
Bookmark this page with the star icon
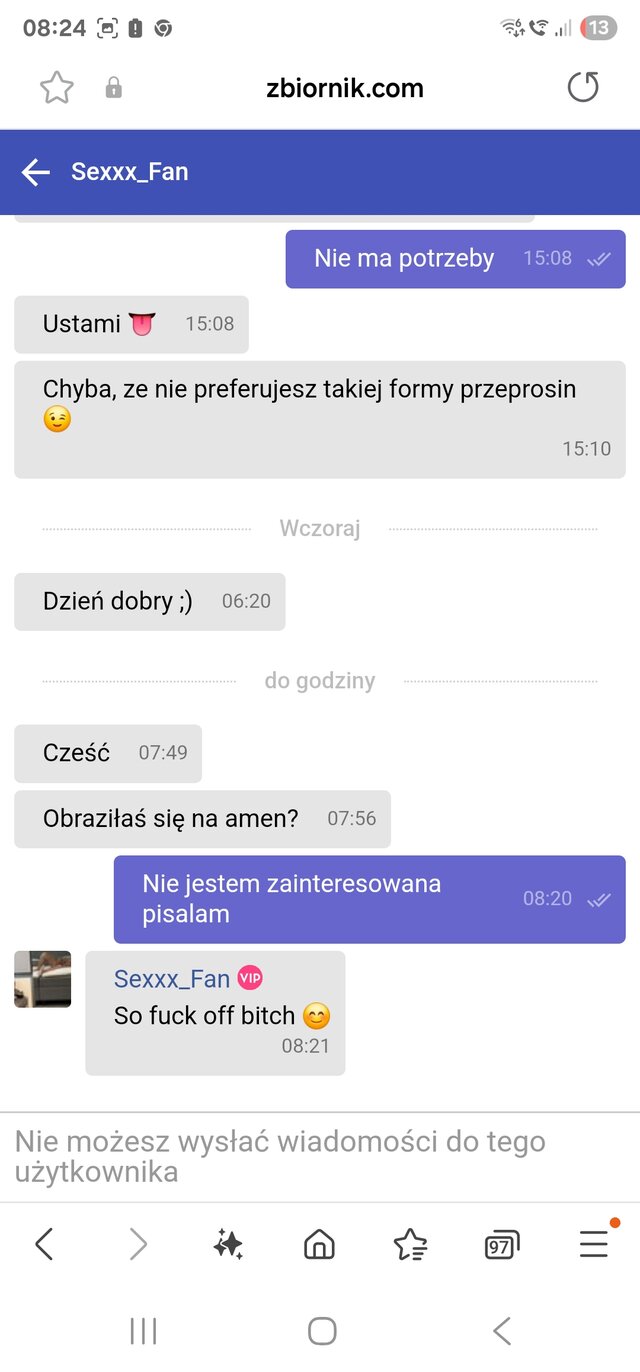(57, 88)
